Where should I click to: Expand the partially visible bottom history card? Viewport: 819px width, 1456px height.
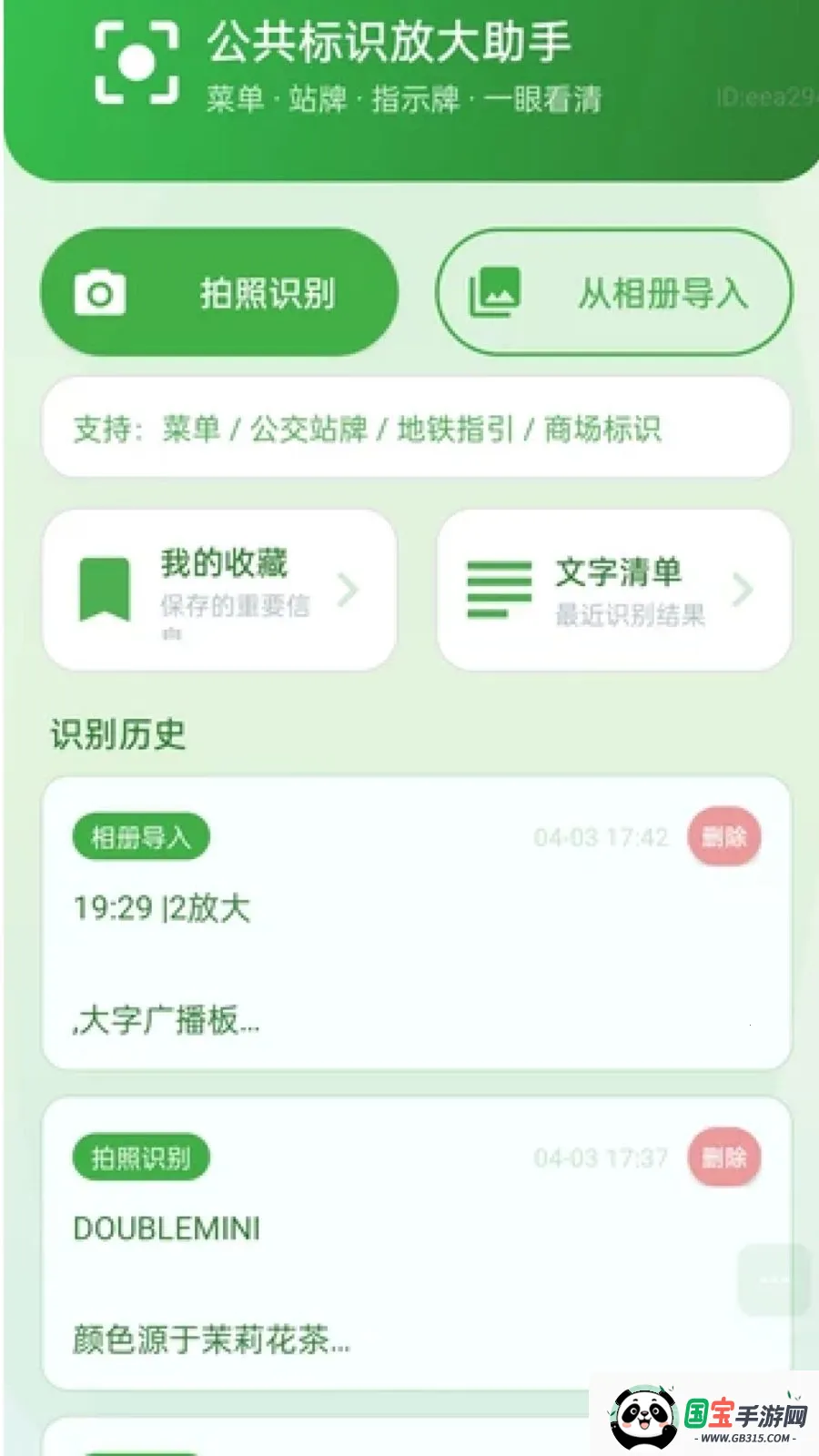[x=419, y=1438]
